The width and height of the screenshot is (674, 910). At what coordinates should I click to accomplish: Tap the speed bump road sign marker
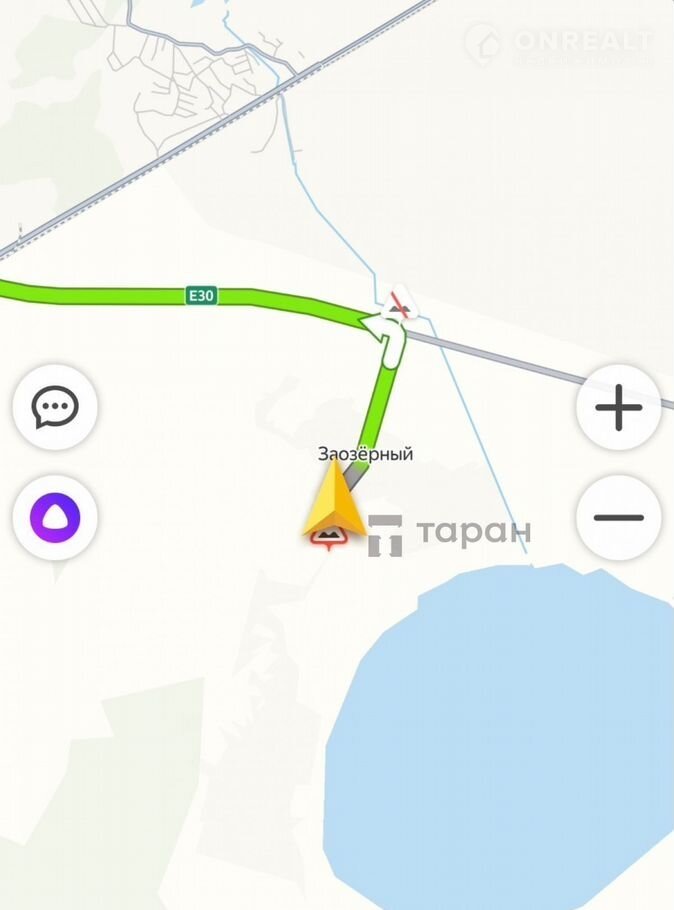327,540
